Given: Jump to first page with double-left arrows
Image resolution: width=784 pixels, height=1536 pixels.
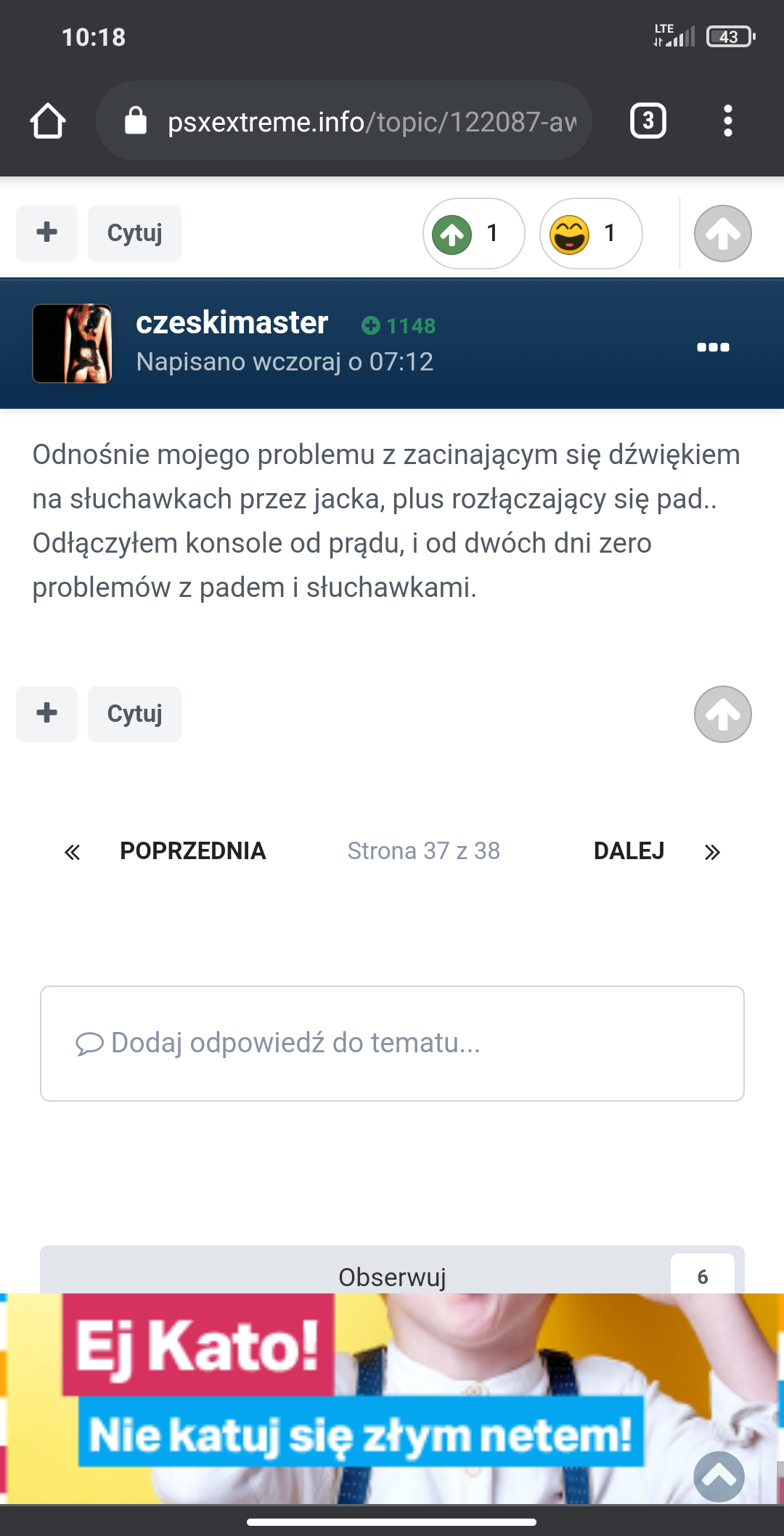Looking at the screenshot, I should [x=72, y=852].
